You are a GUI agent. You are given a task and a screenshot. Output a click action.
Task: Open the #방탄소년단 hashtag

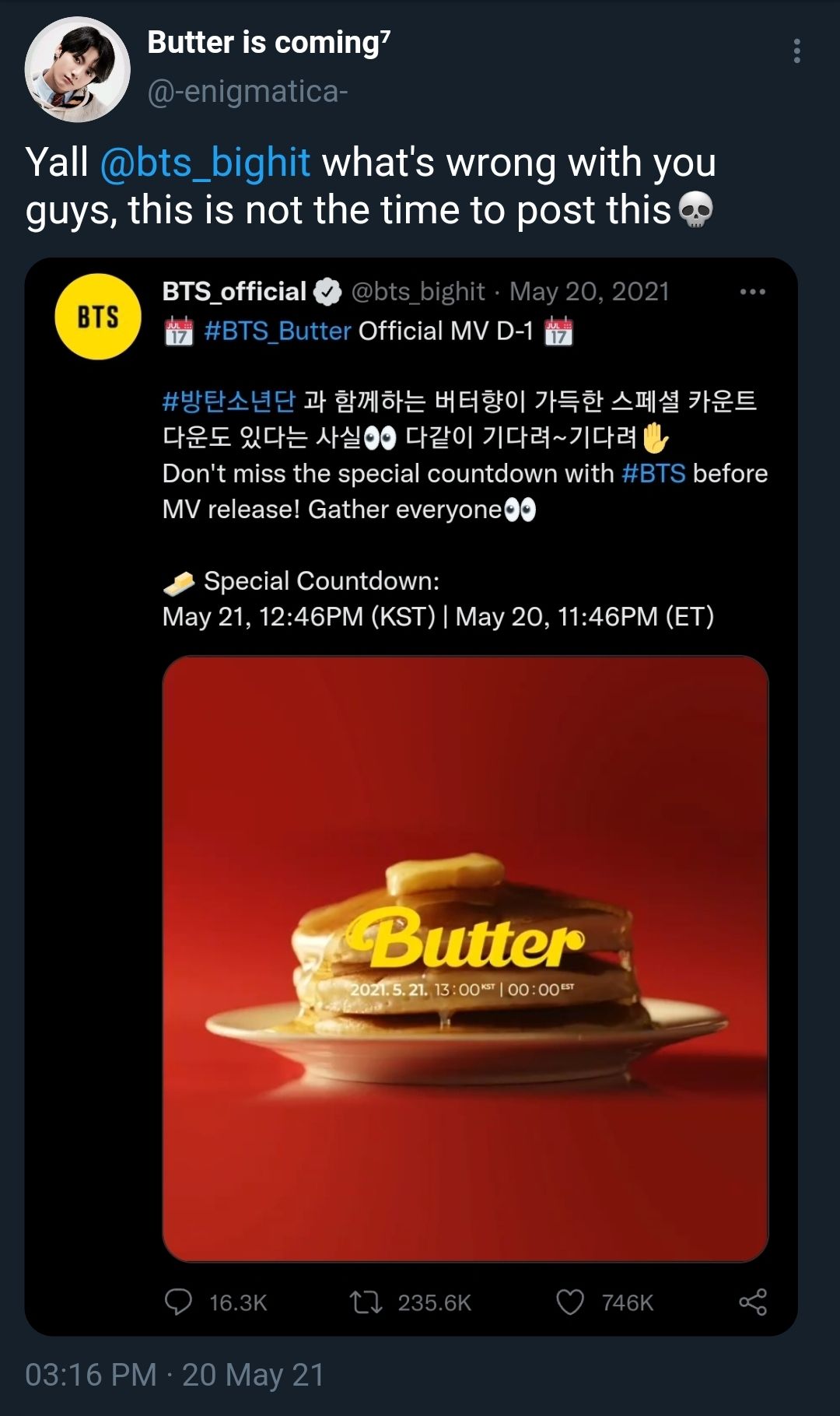tap(229, 401)
